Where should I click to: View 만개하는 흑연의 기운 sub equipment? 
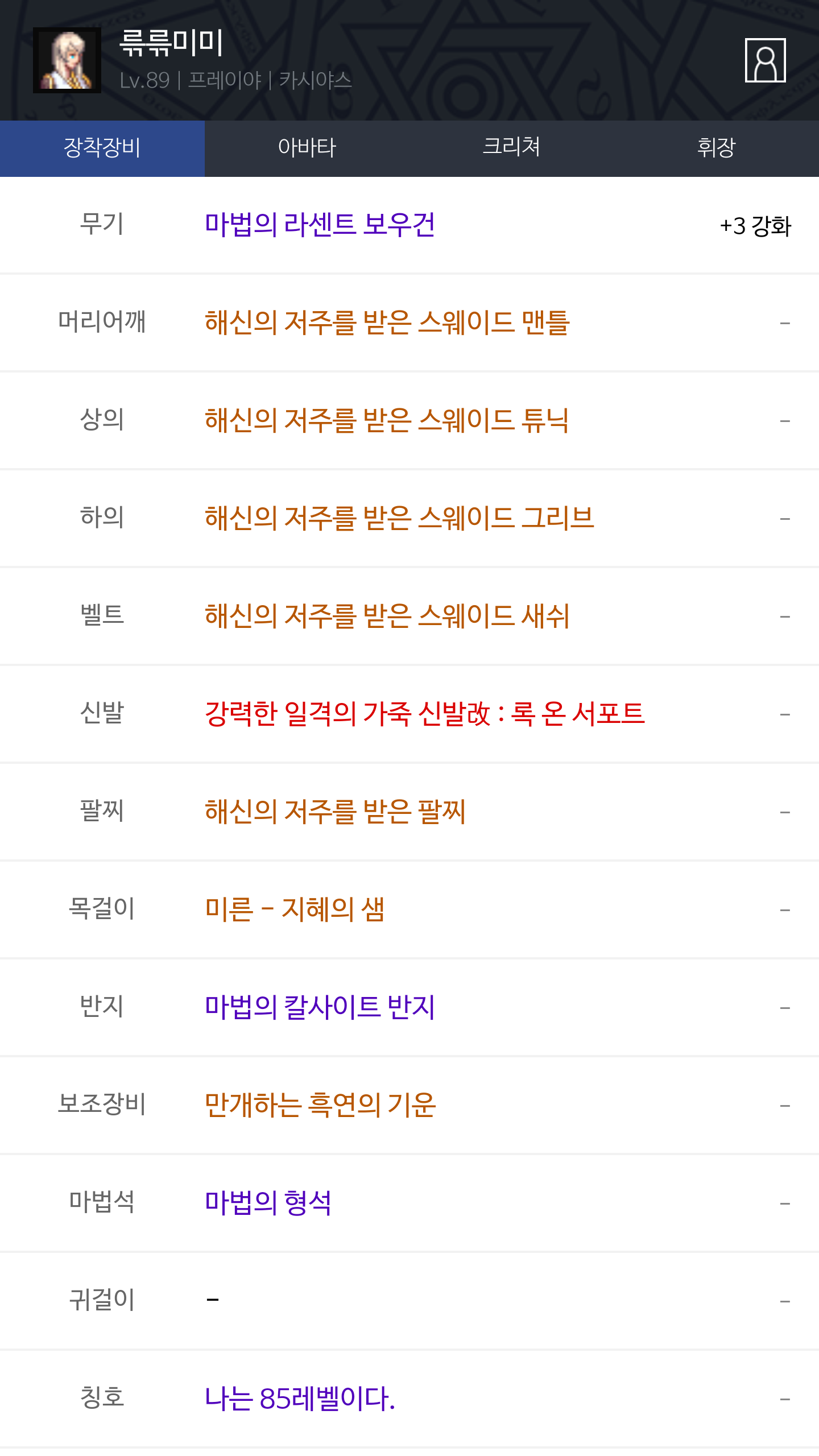[x=320, y=1105]
